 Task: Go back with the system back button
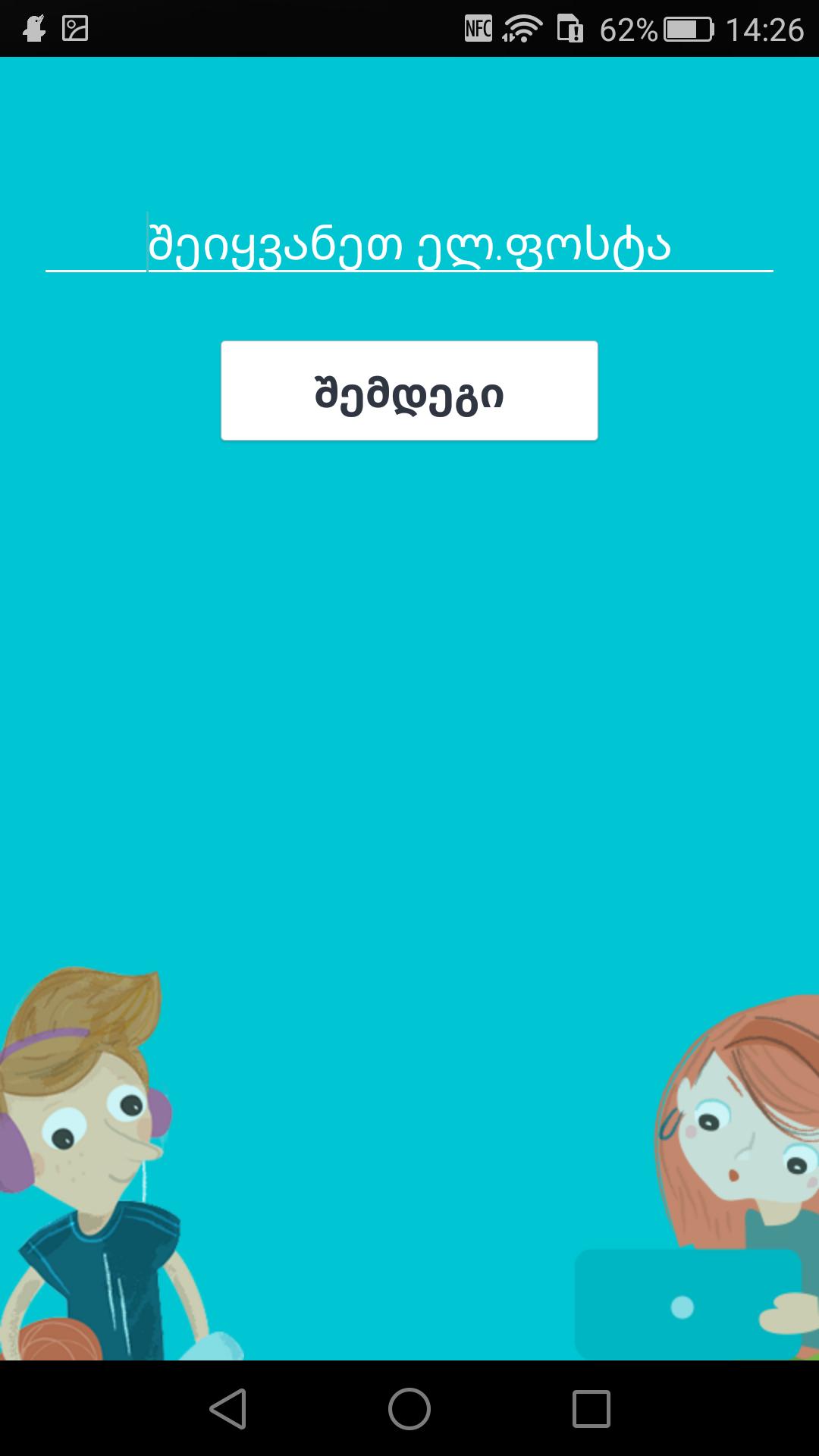[x=227, y=1409]
